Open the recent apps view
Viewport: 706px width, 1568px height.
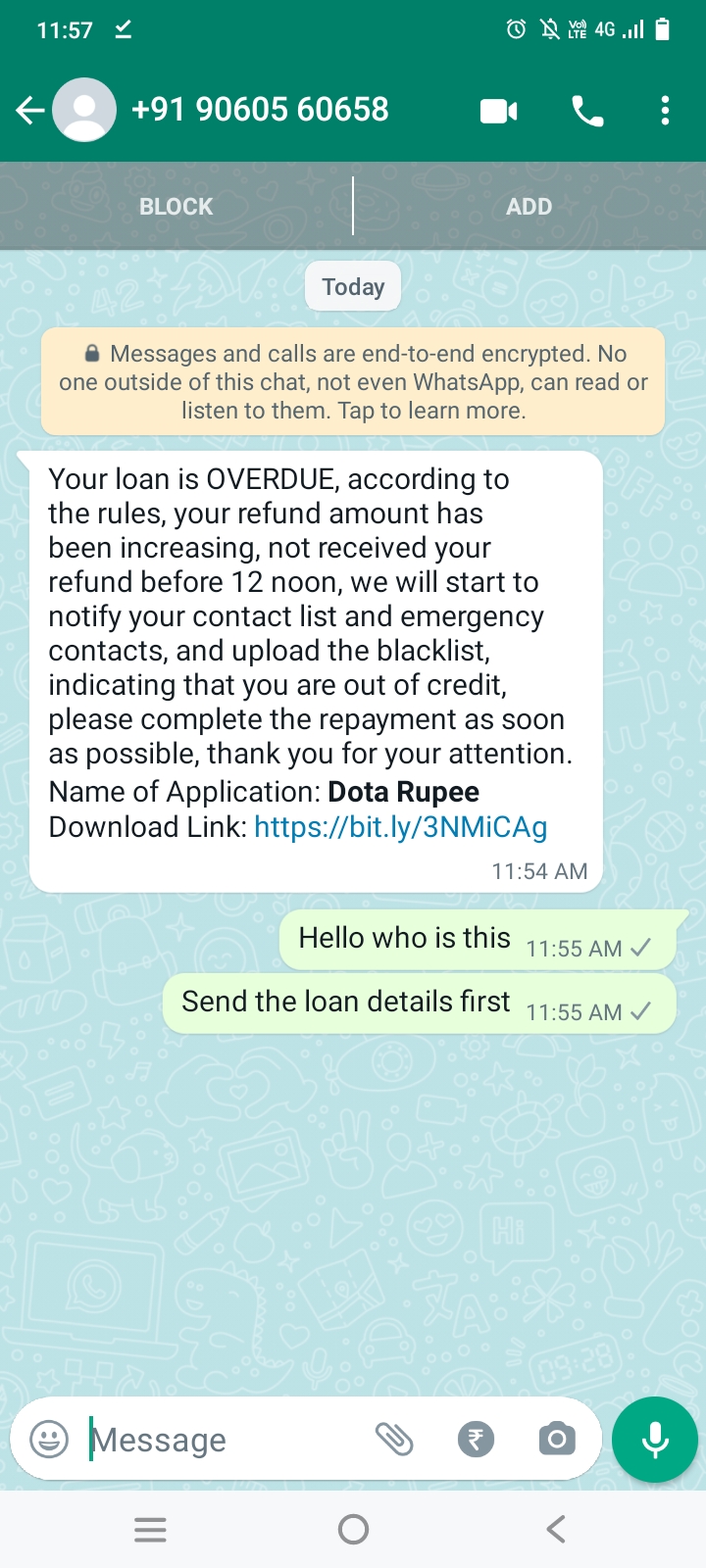coord(150,1529)
